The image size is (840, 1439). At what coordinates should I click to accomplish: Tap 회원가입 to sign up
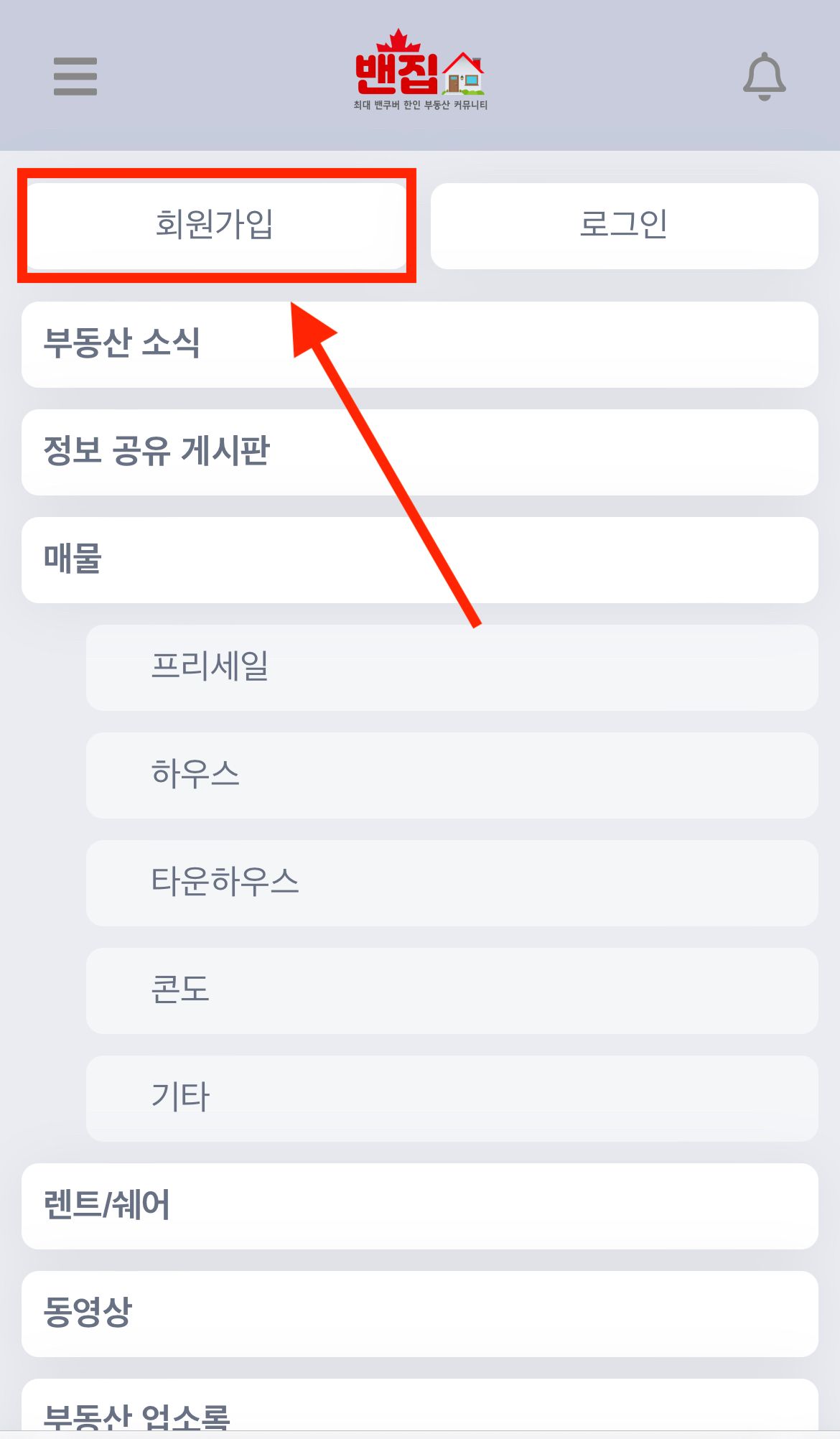214,225
